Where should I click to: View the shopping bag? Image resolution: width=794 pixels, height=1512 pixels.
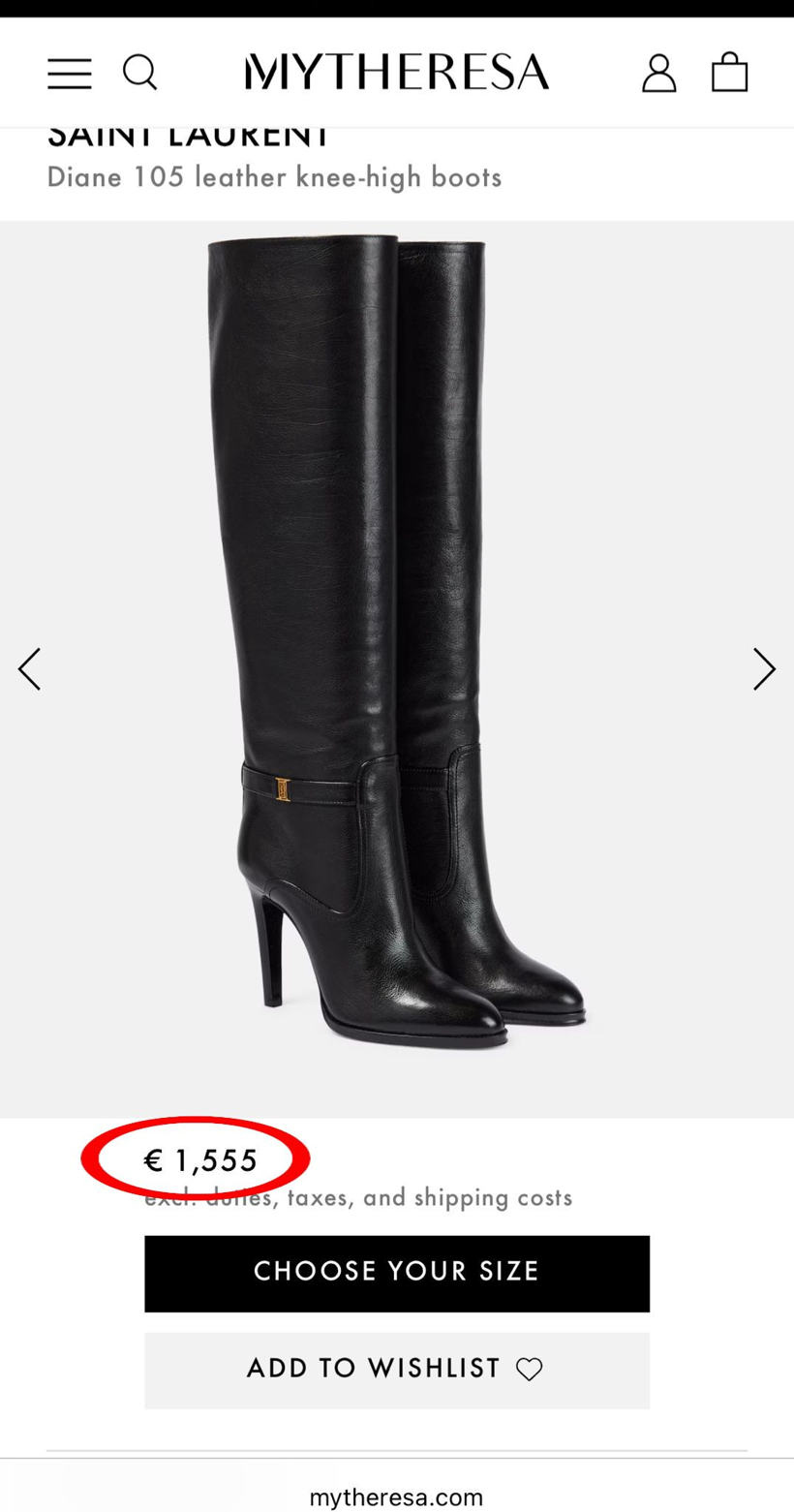(x=729, y=73)
